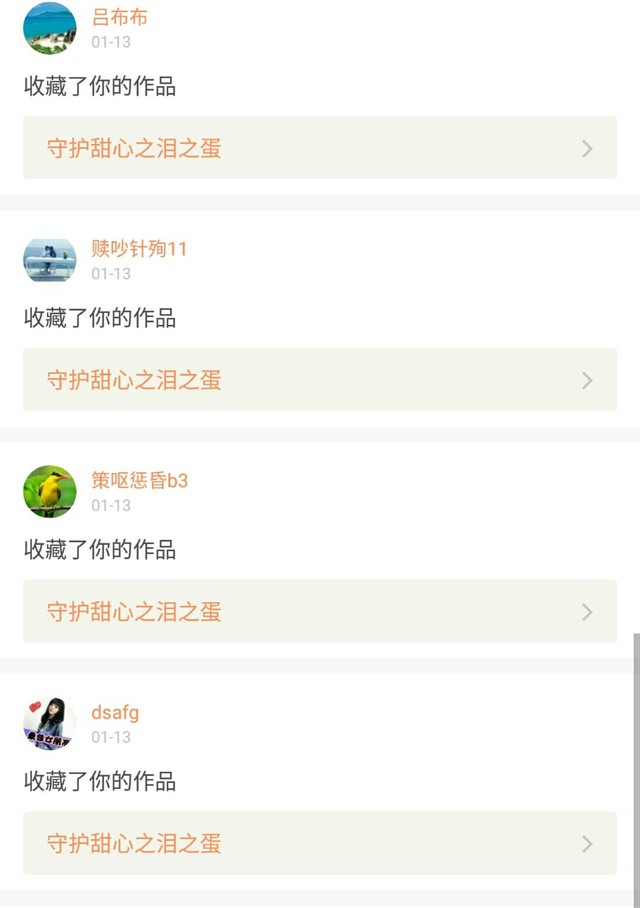Open 守护甜心之泪之蛋 under dsafg's notification
The width and height of the screenshot is (640, 908).
click(319, 843)
